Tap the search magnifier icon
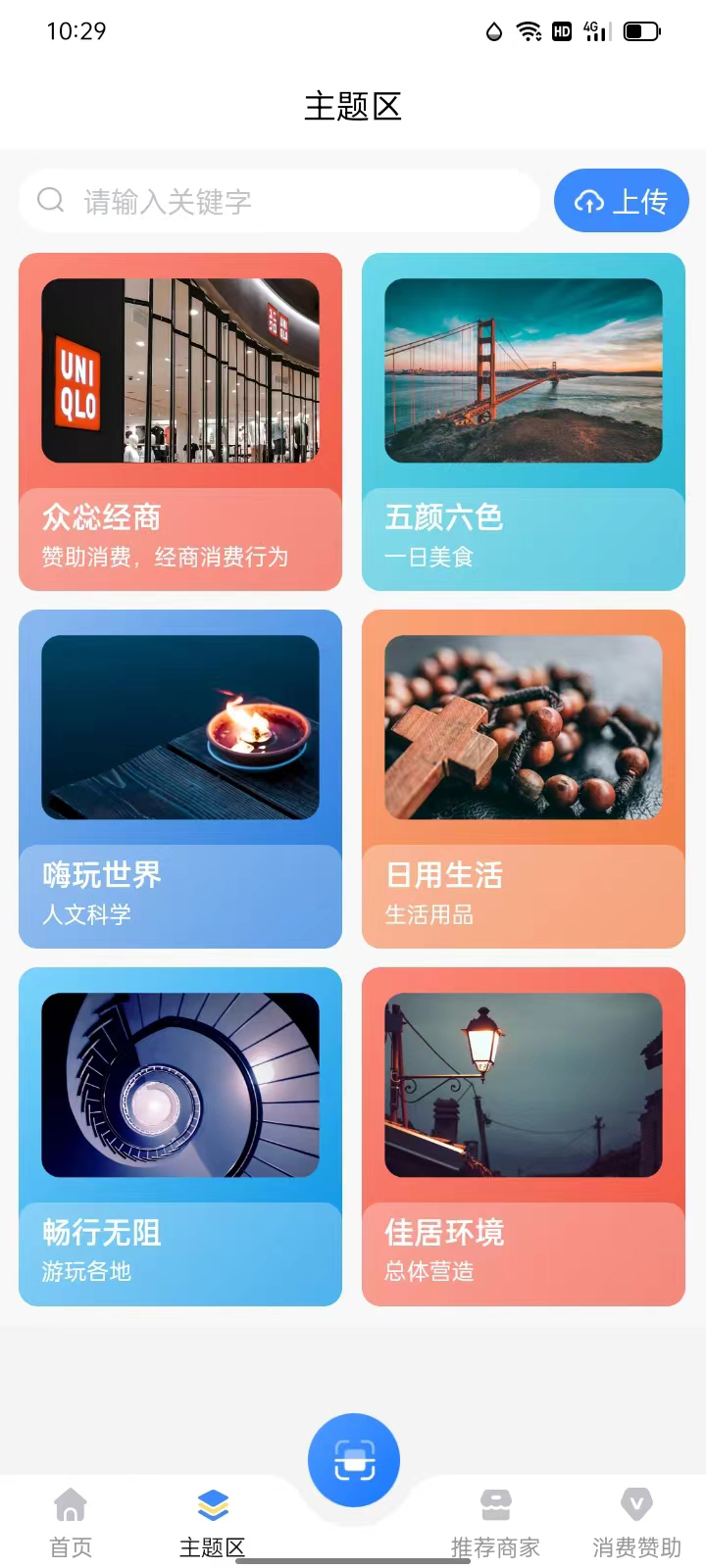 click(50, 200)
